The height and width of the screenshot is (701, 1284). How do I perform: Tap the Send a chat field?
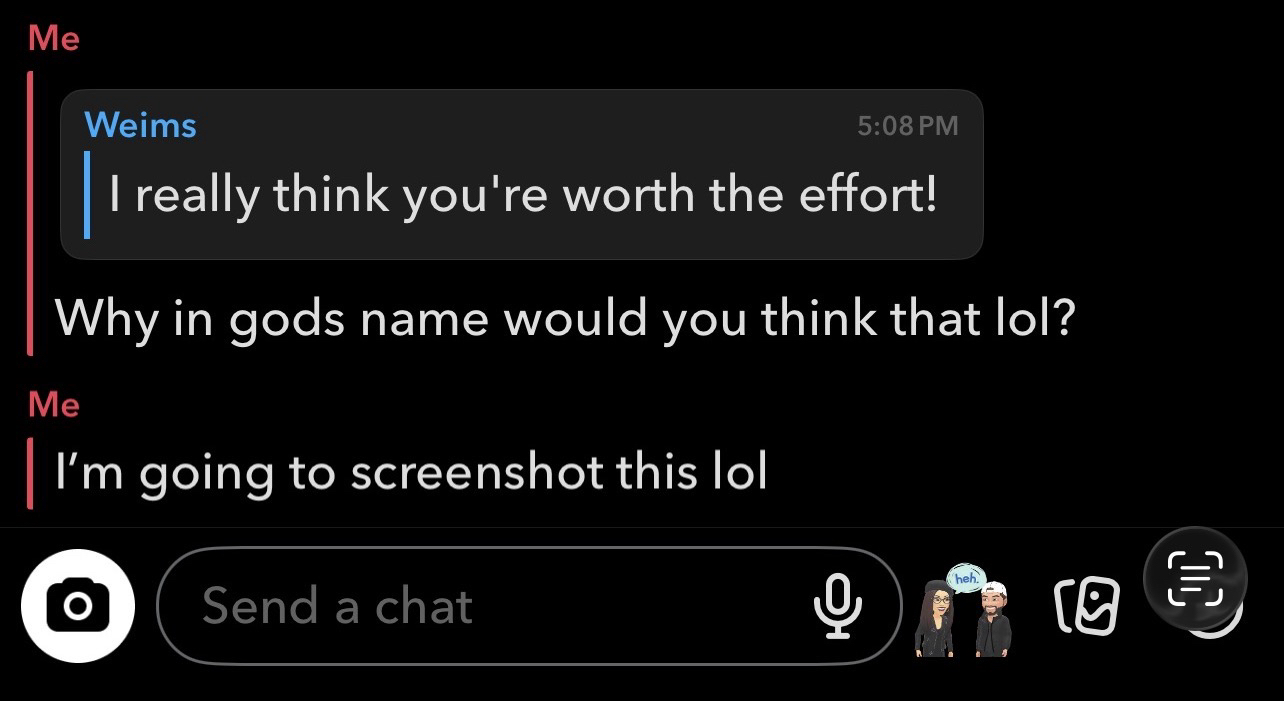[480, 606]
